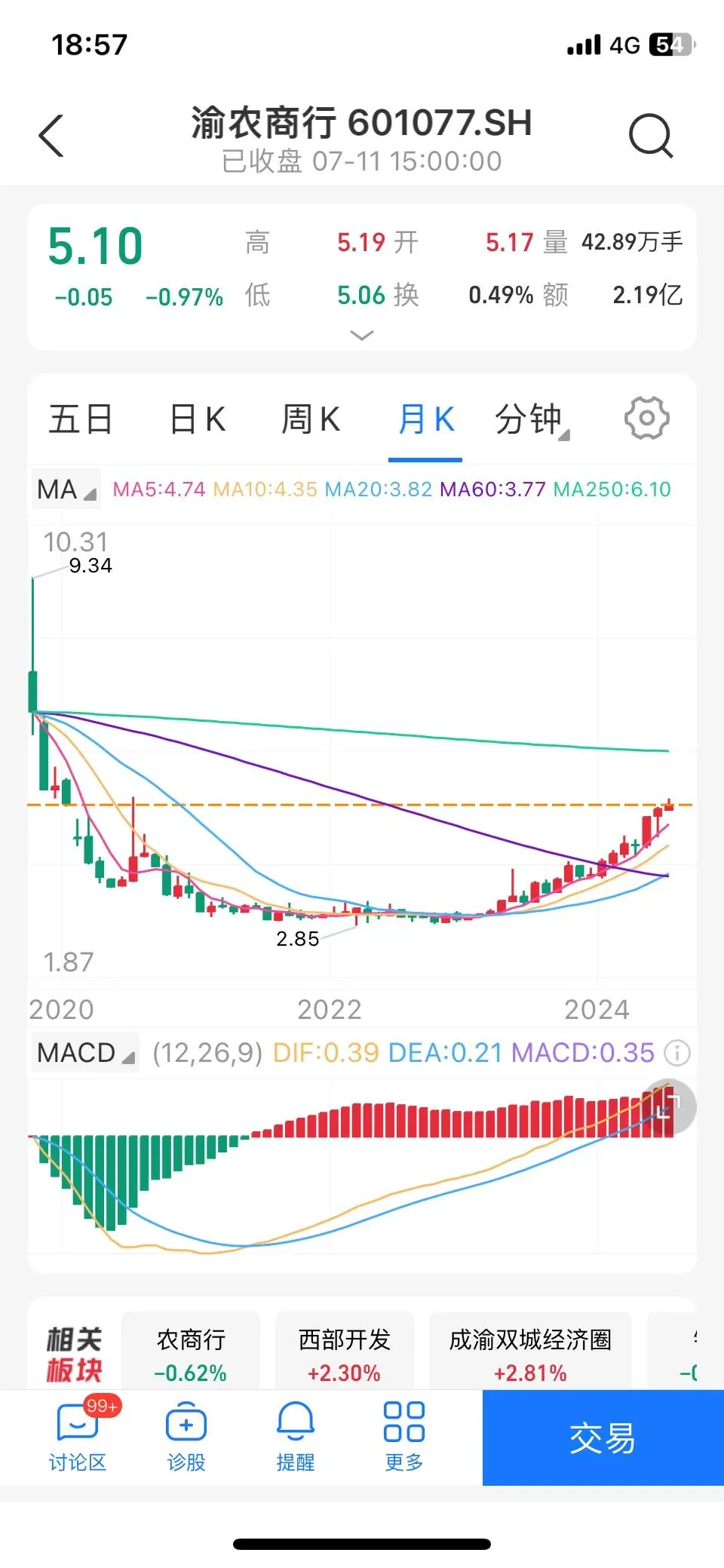Set a price alert via 提醒
724x1568 pixels.
pyautogui.click(x=295, y=1438)
